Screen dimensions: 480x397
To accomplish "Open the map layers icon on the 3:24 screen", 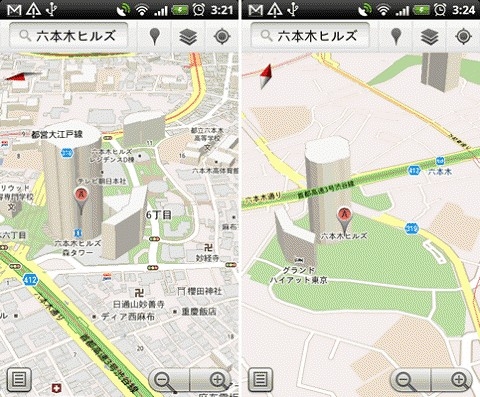I will tap(430, 37).
